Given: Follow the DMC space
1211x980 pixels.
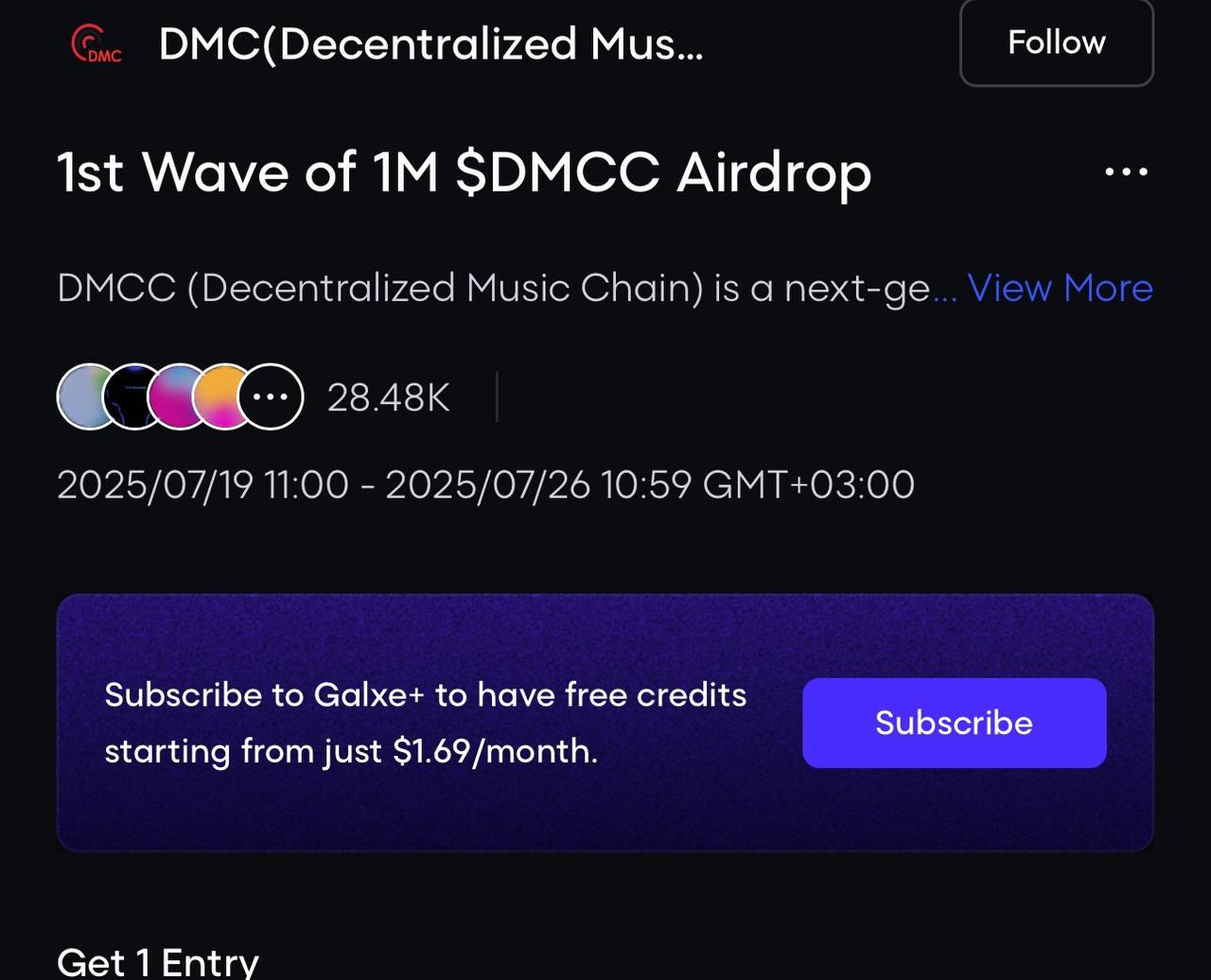Looking at the screenshot, I should (1056, 43).
